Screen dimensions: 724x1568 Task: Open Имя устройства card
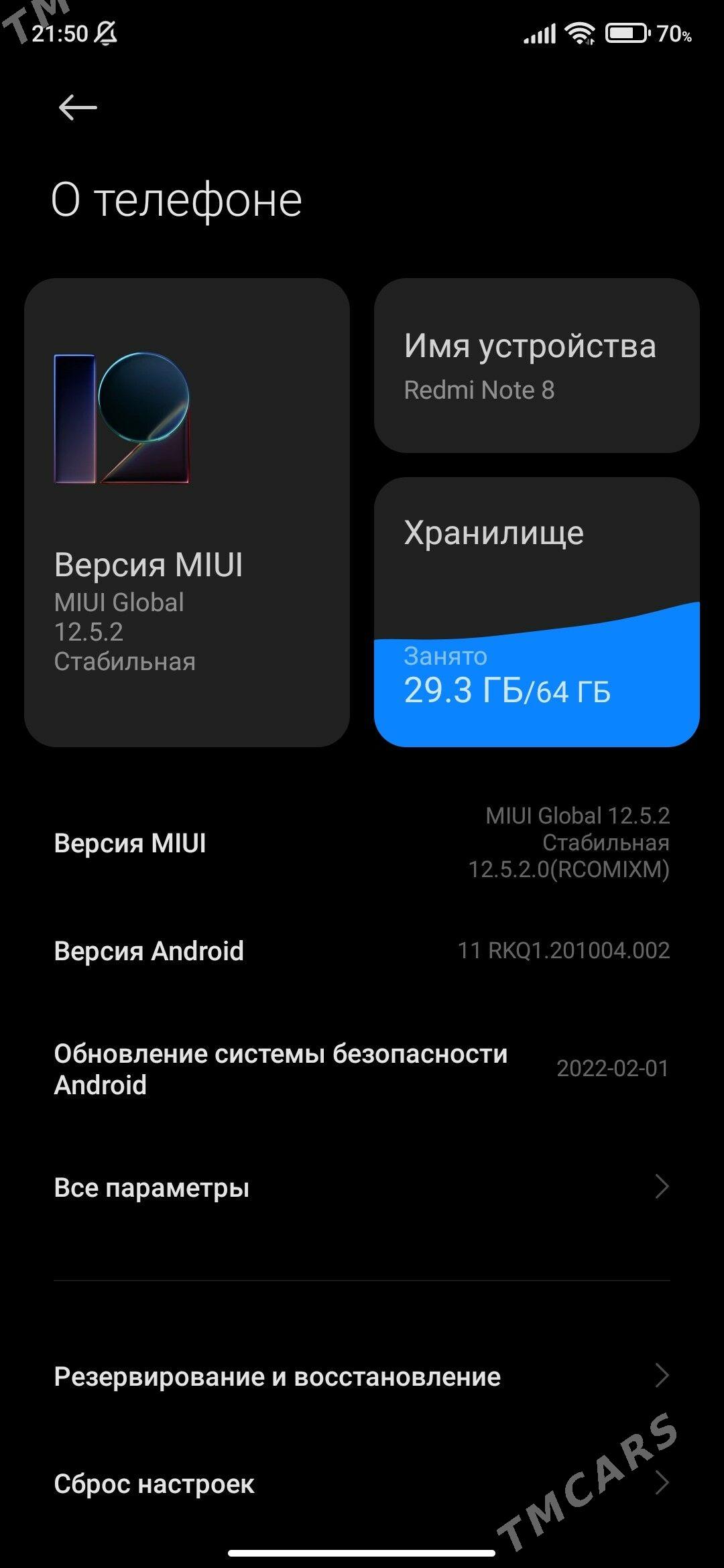pos(536,366)
